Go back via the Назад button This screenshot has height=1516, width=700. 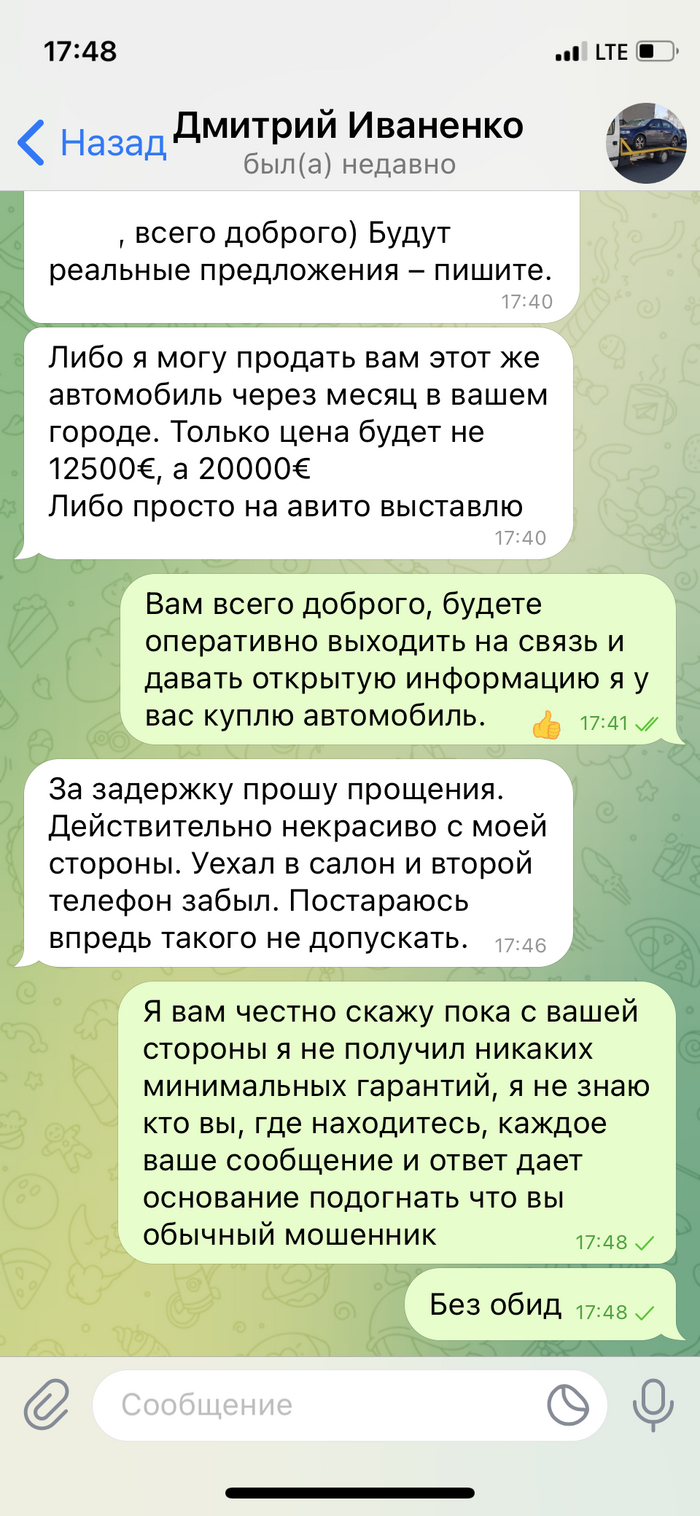coord(90,142)
